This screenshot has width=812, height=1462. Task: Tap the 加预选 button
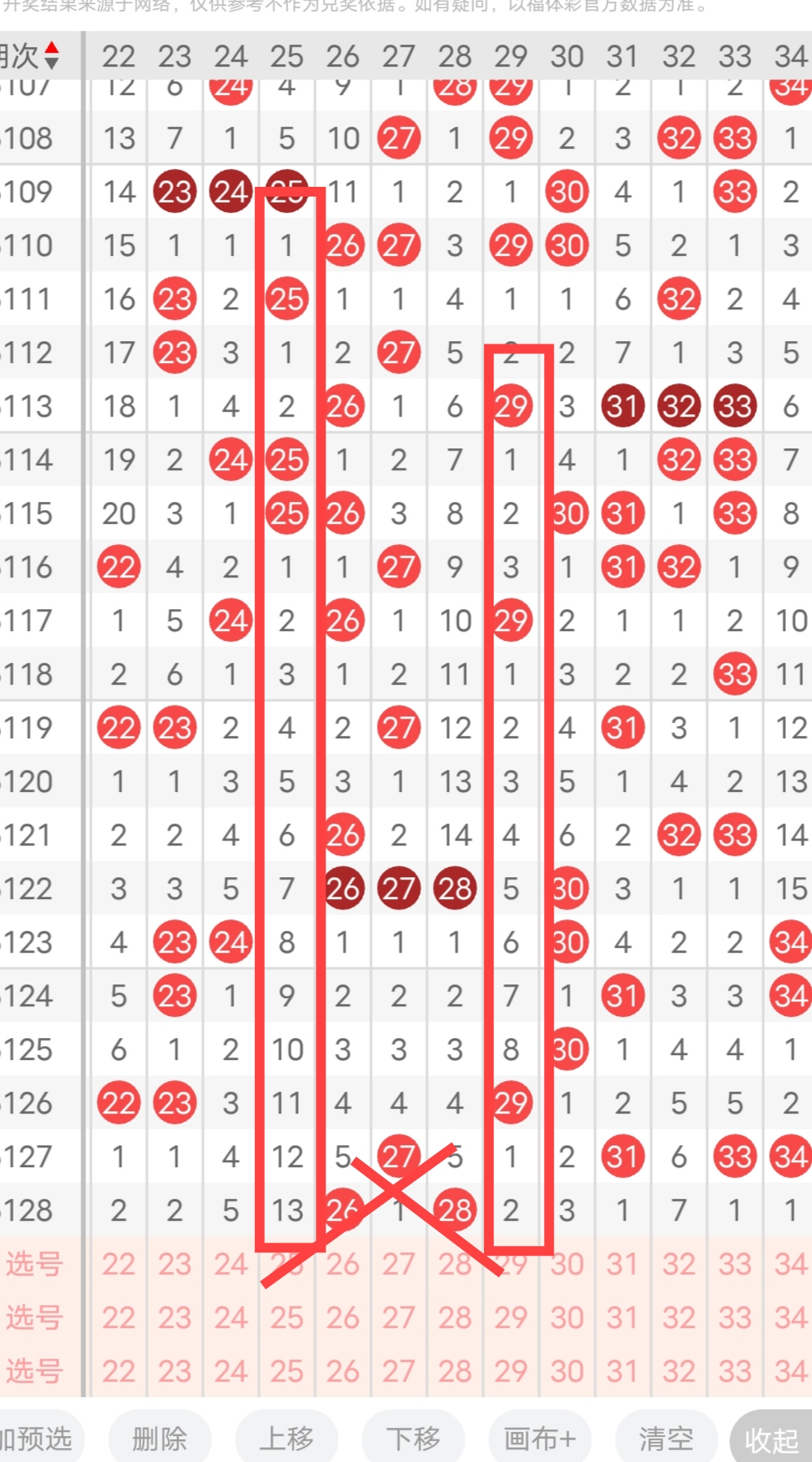[37, 1439]
